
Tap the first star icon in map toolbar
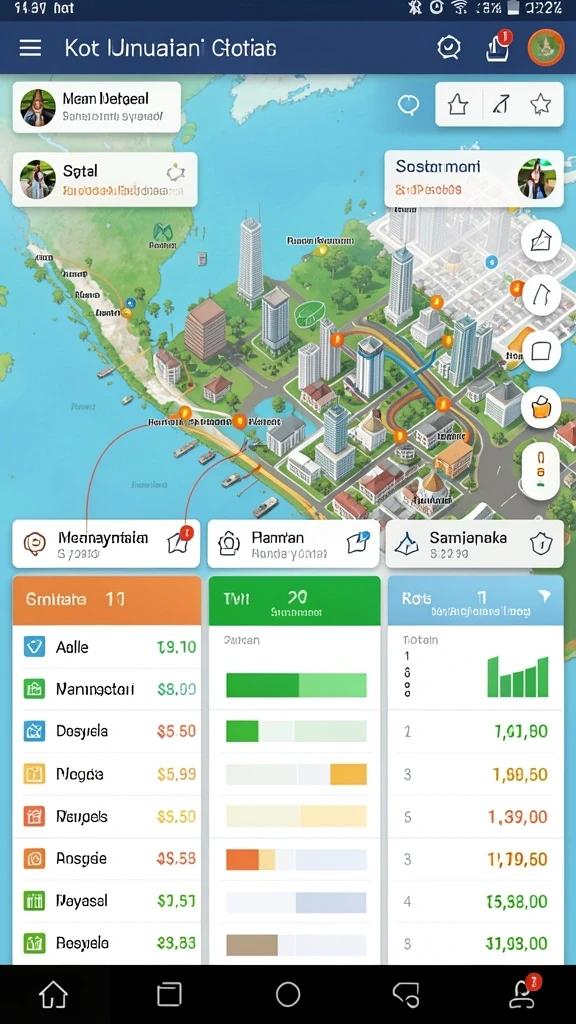[458, 104]
